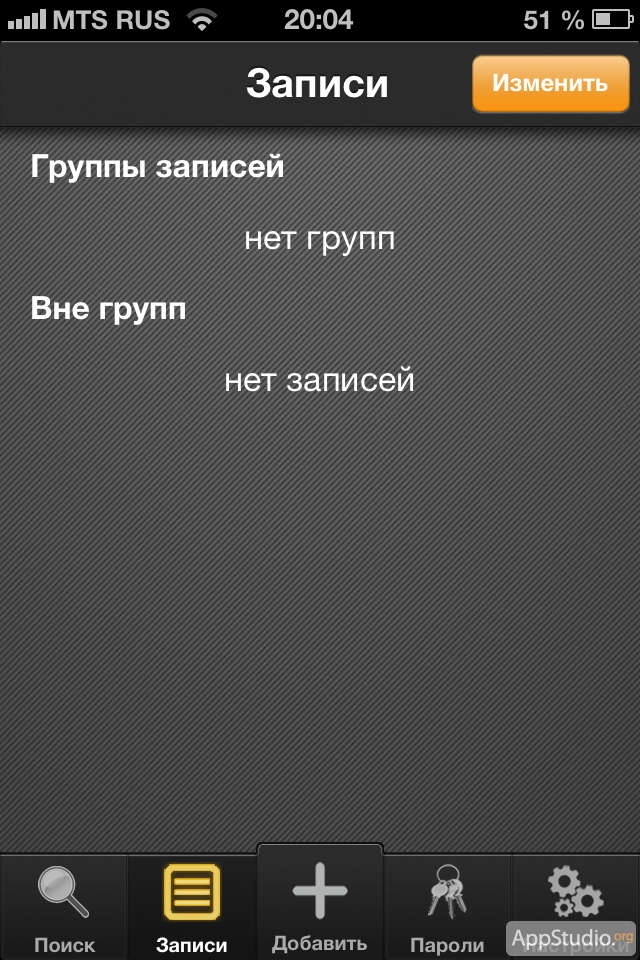Image resolution: width=640 pixels, height=960 pixels.
Task: Go to the Пароли tab
Action: pos(446,905)
